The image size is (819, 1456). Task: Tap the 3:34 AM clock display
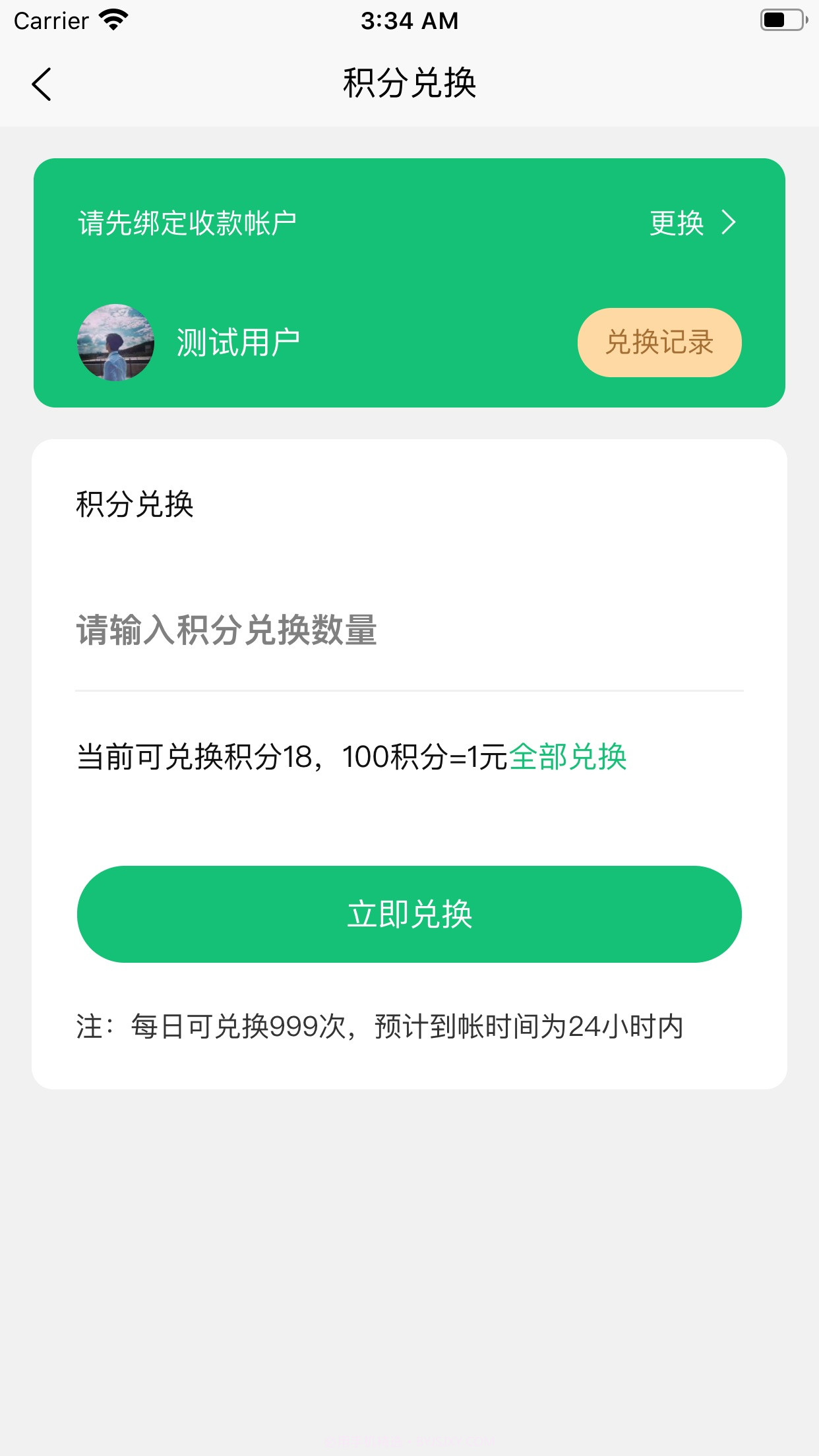pyautogui.click(x=409, y=19)
